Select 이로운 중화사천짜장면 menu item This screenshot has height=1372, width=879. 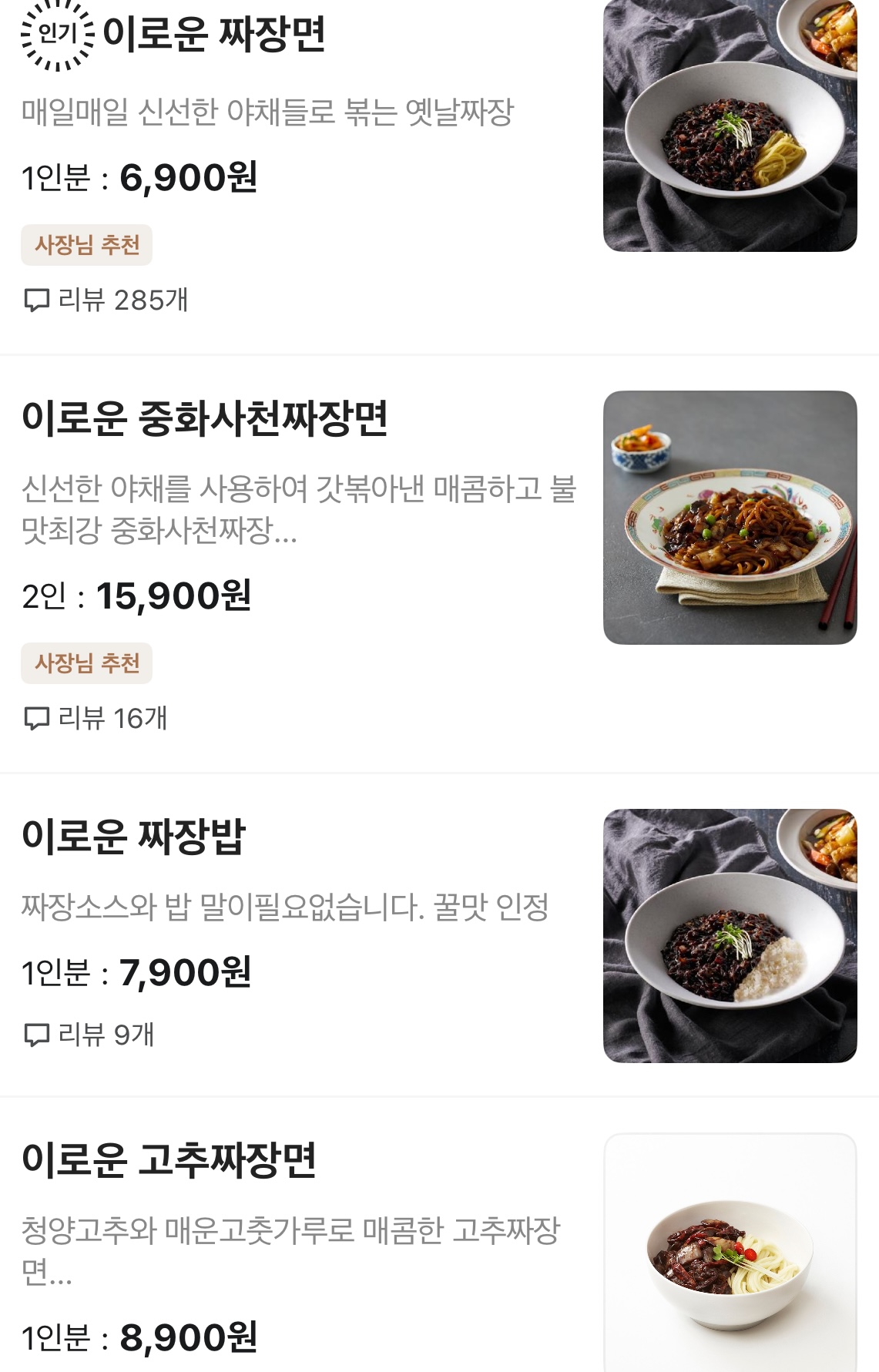(x=205, y=418)
